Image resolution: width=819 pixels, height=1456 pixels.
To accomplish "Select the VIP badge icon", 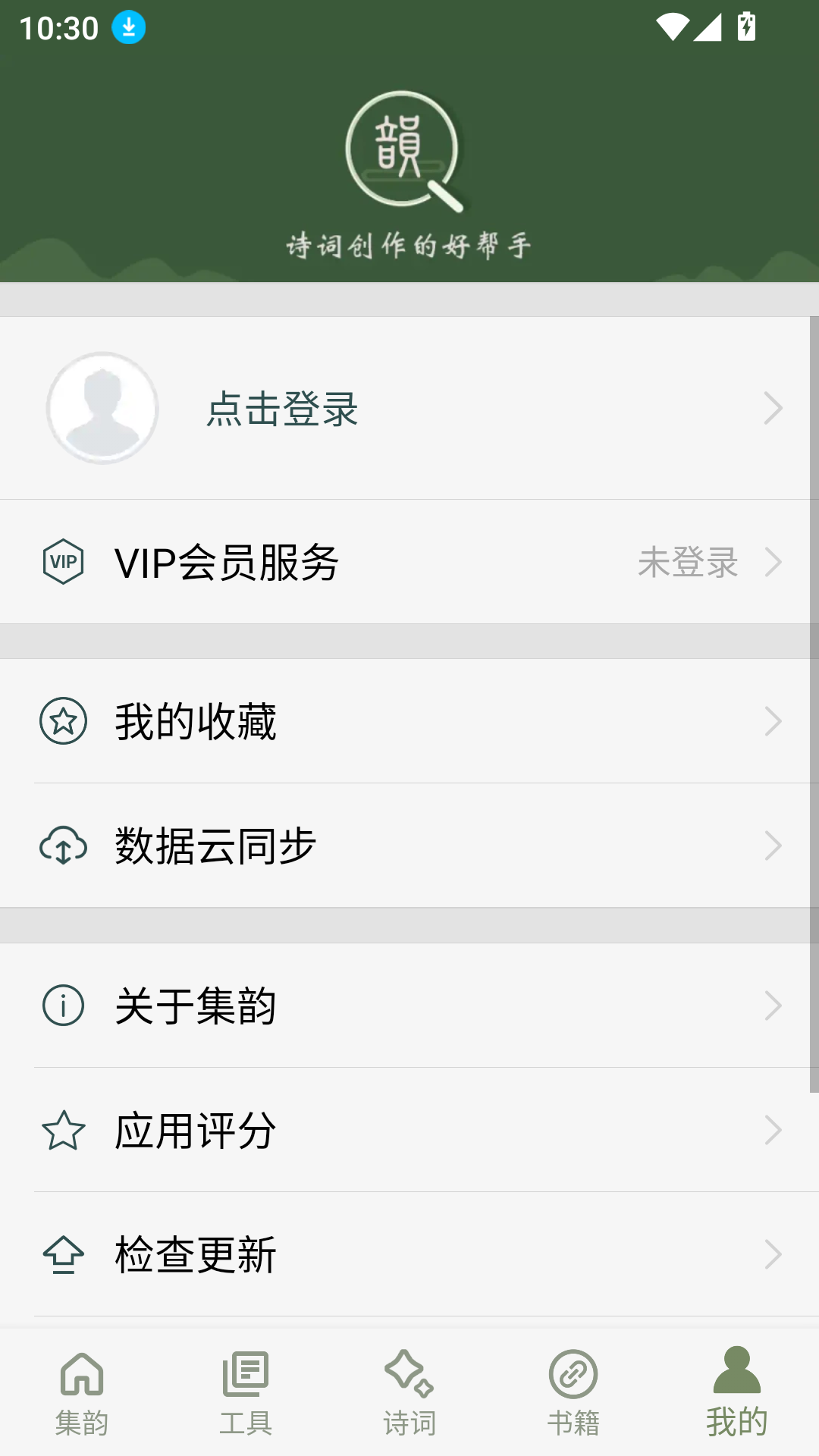I will 64,562.
